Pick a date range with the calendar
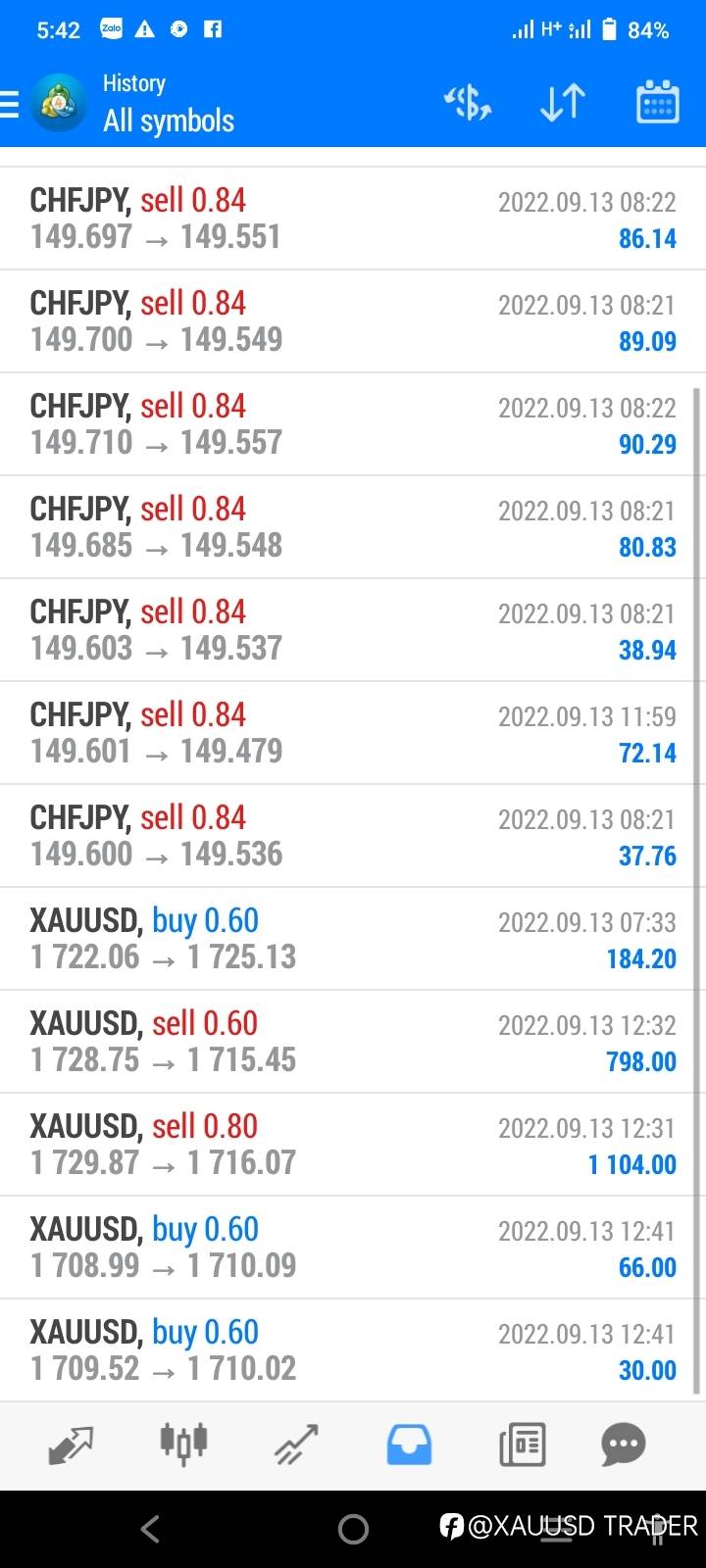The image size is (706, 1568). click(657, 102)
